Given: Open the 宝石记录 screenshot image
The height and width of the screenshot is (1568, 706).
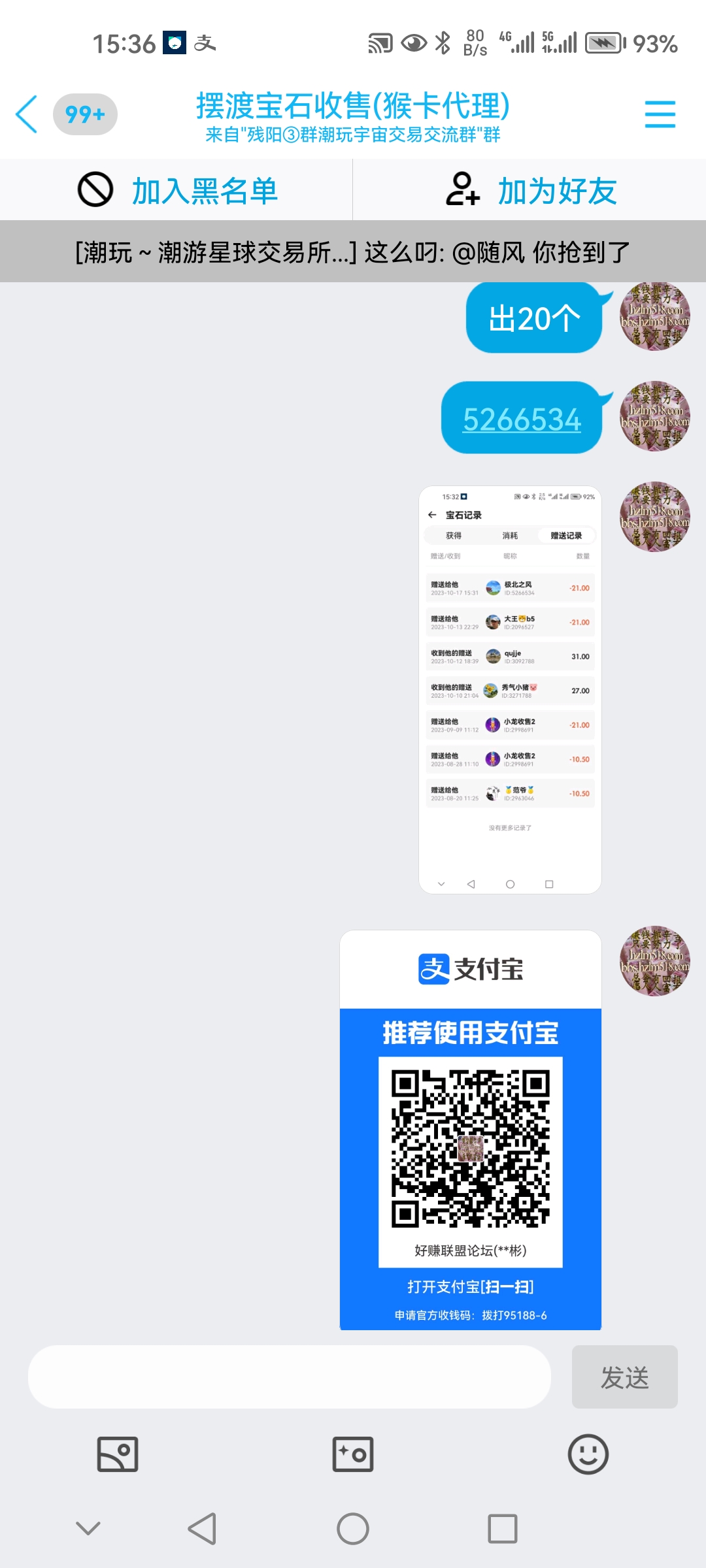Looking at the screenshot, I should 510,689.
